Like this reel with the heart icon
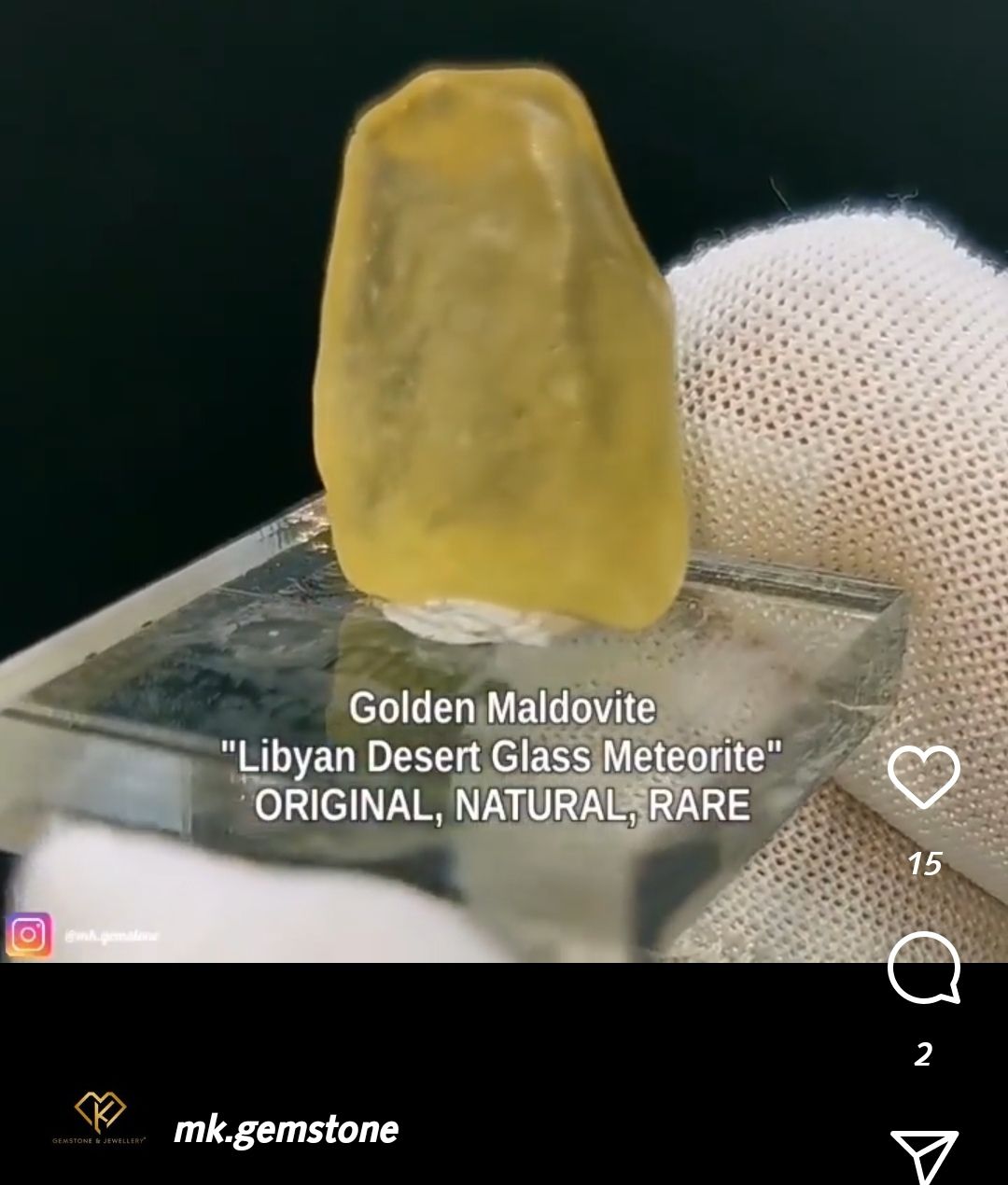The width and height of the screenshot is (1008, 1185). tap(923, 777)
